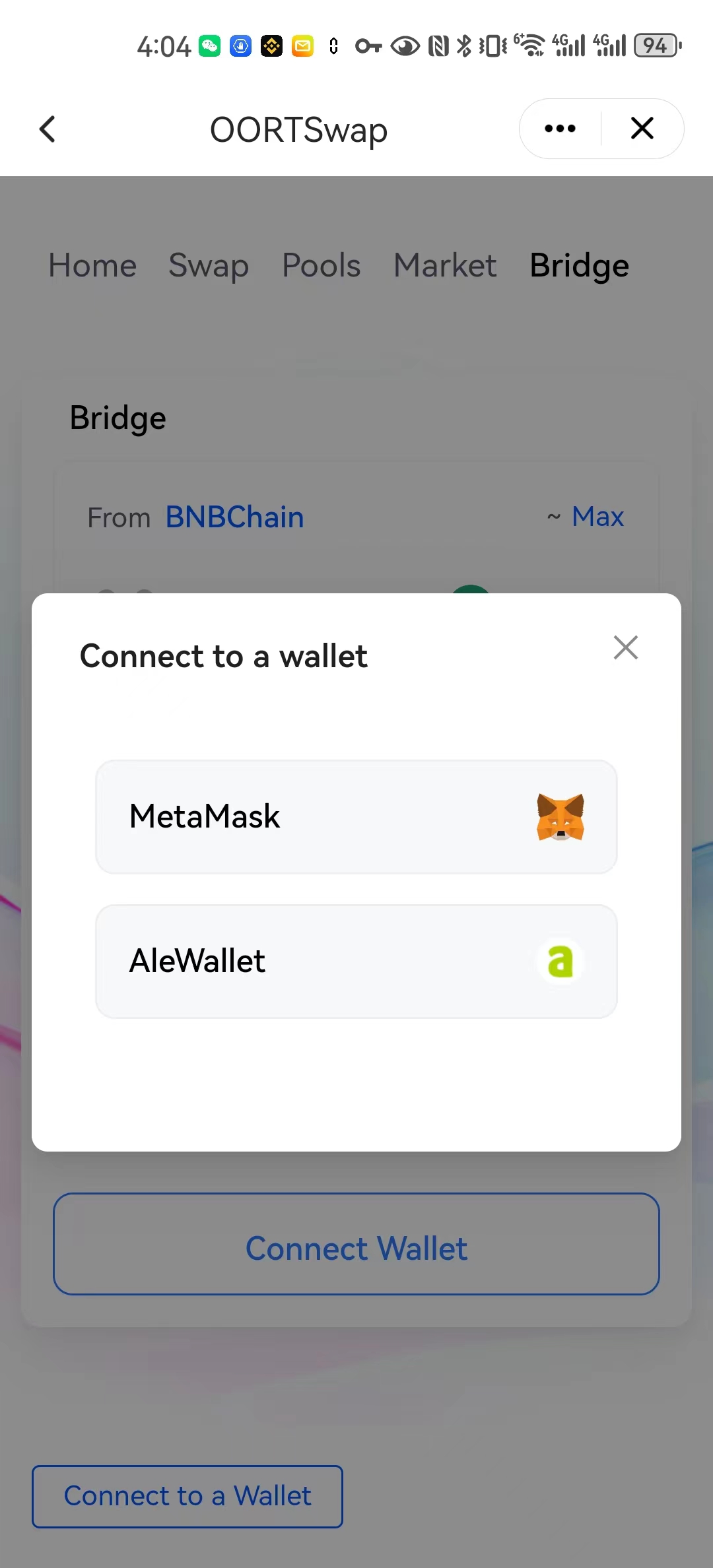Go back using the header arrow

[x=48, y=129]
